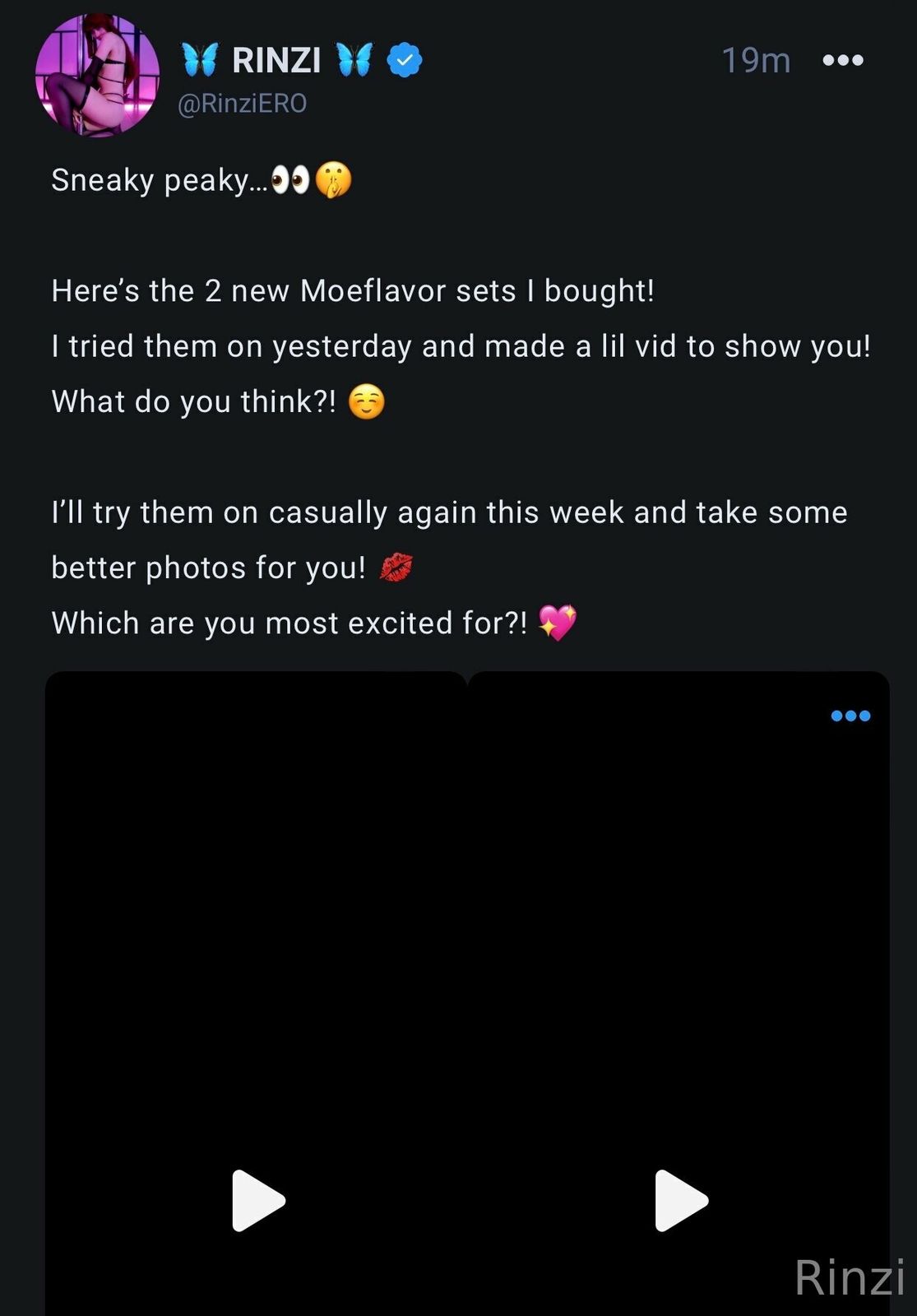Play the right video
Viewport: 917px width, 1316px height.
coord(681,1201)
